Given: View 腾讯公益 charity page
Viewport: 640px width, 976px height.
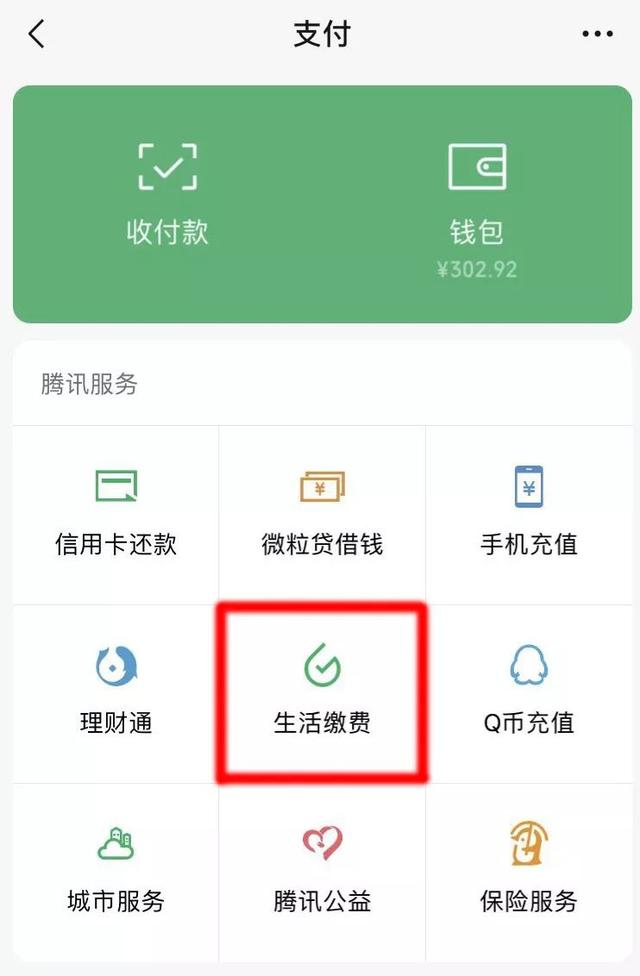Looking at the screenshot, I should [x=322, y=868].
